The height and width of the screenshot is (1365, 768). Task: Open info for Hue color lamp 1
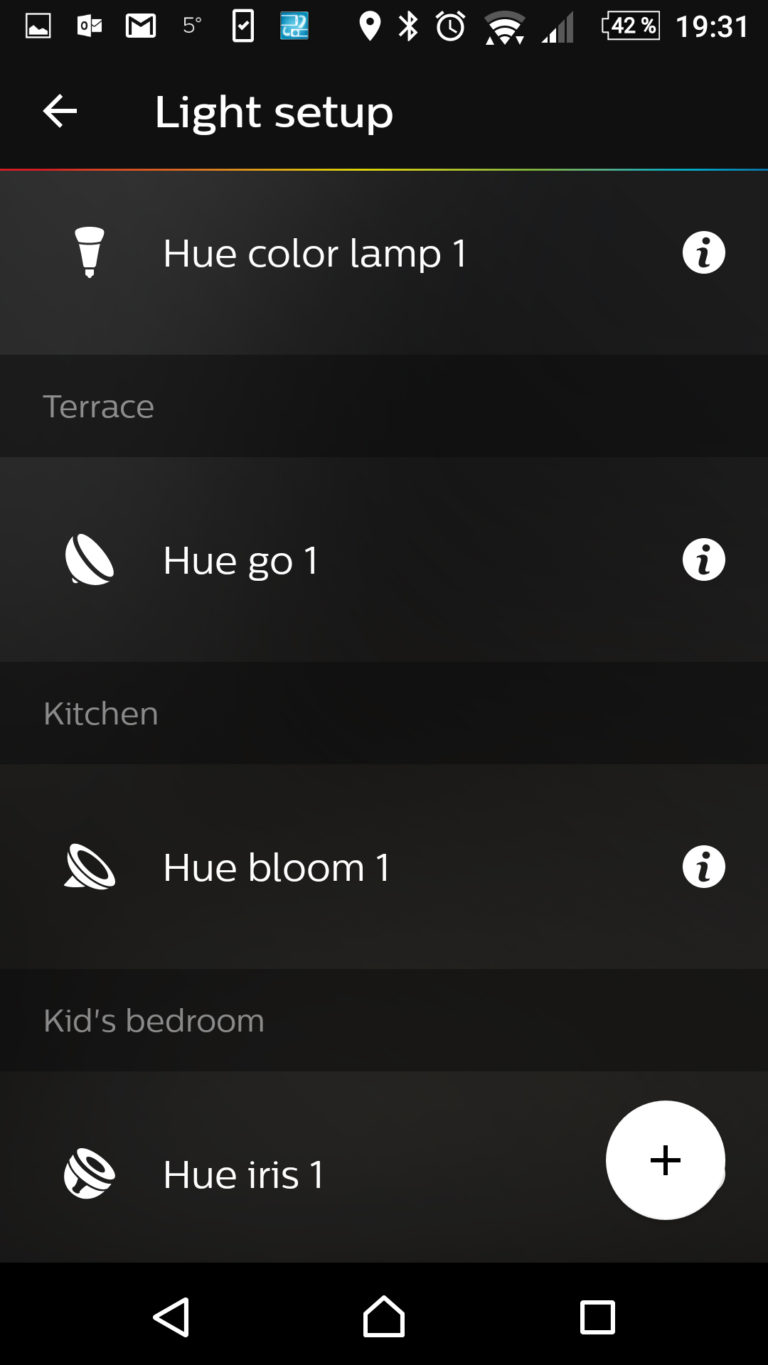pos(704,253)
